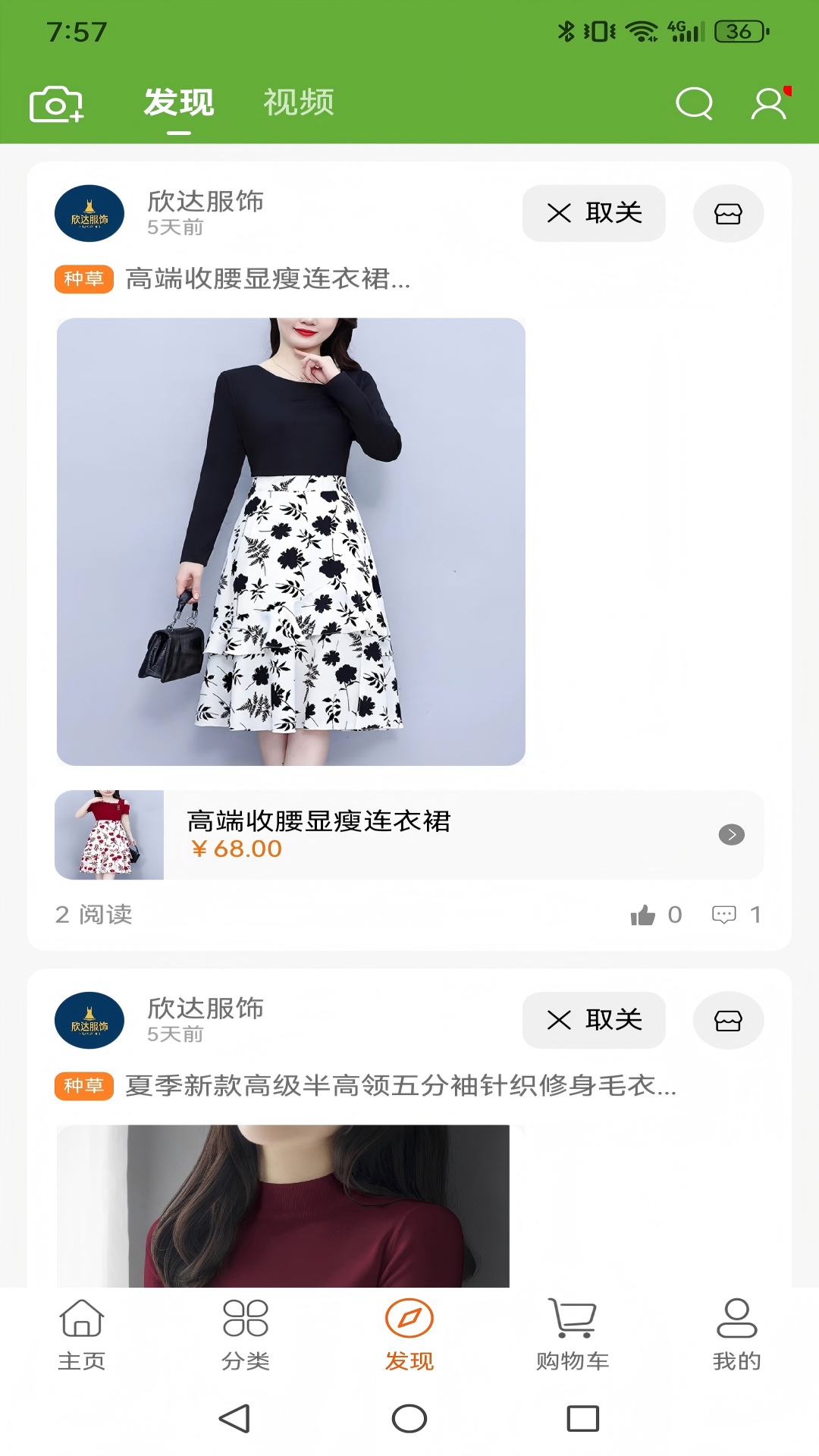Visit the 欣达服饰 store via the shop icon

pyautogui.click(x=727, y=213)
